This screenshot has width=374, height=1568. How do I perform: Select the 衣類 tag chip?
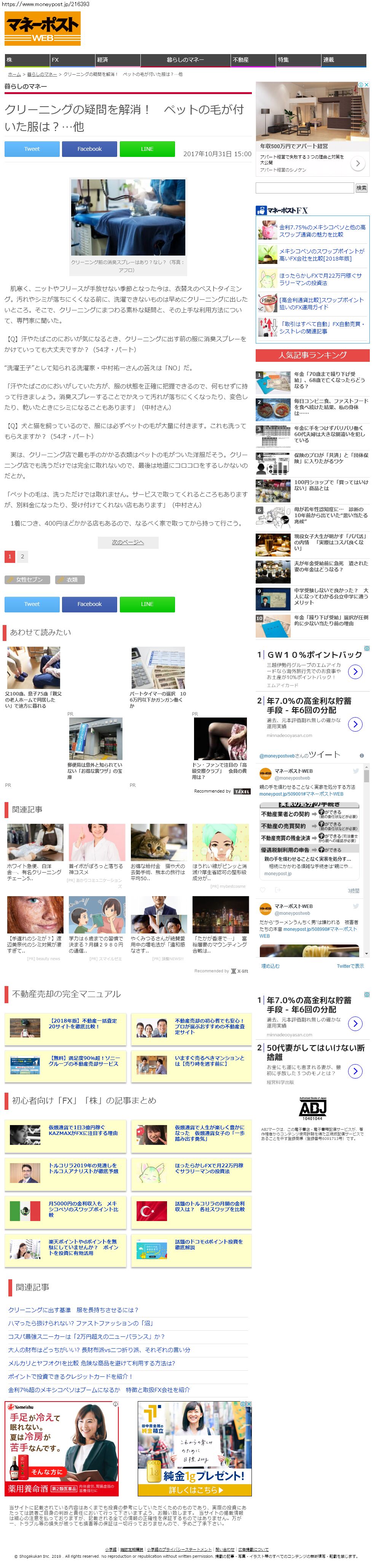coord(70,580)
